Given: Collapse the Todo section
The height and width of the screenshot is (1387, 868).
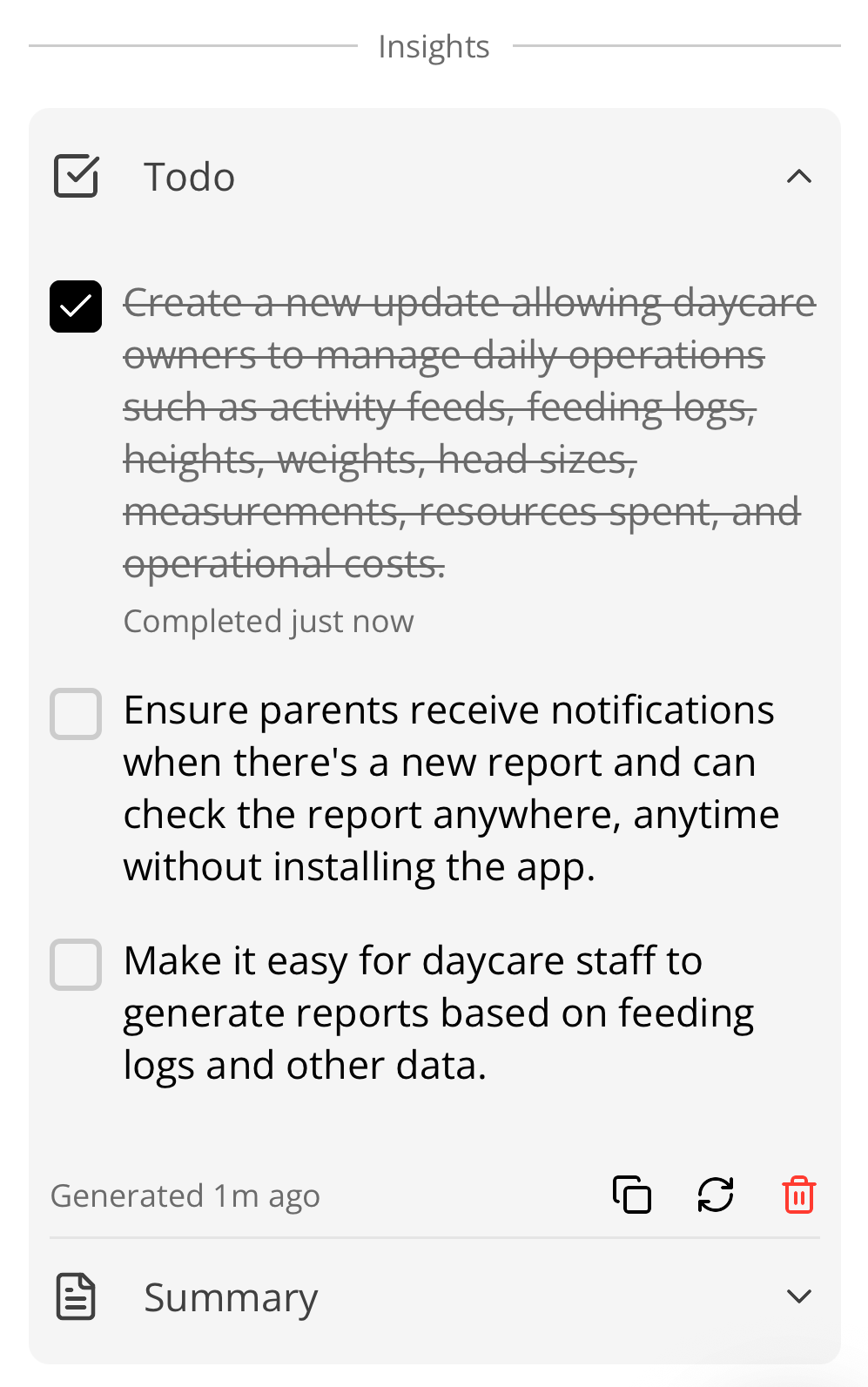Looking at the screenshot, I should click(798, 177).
